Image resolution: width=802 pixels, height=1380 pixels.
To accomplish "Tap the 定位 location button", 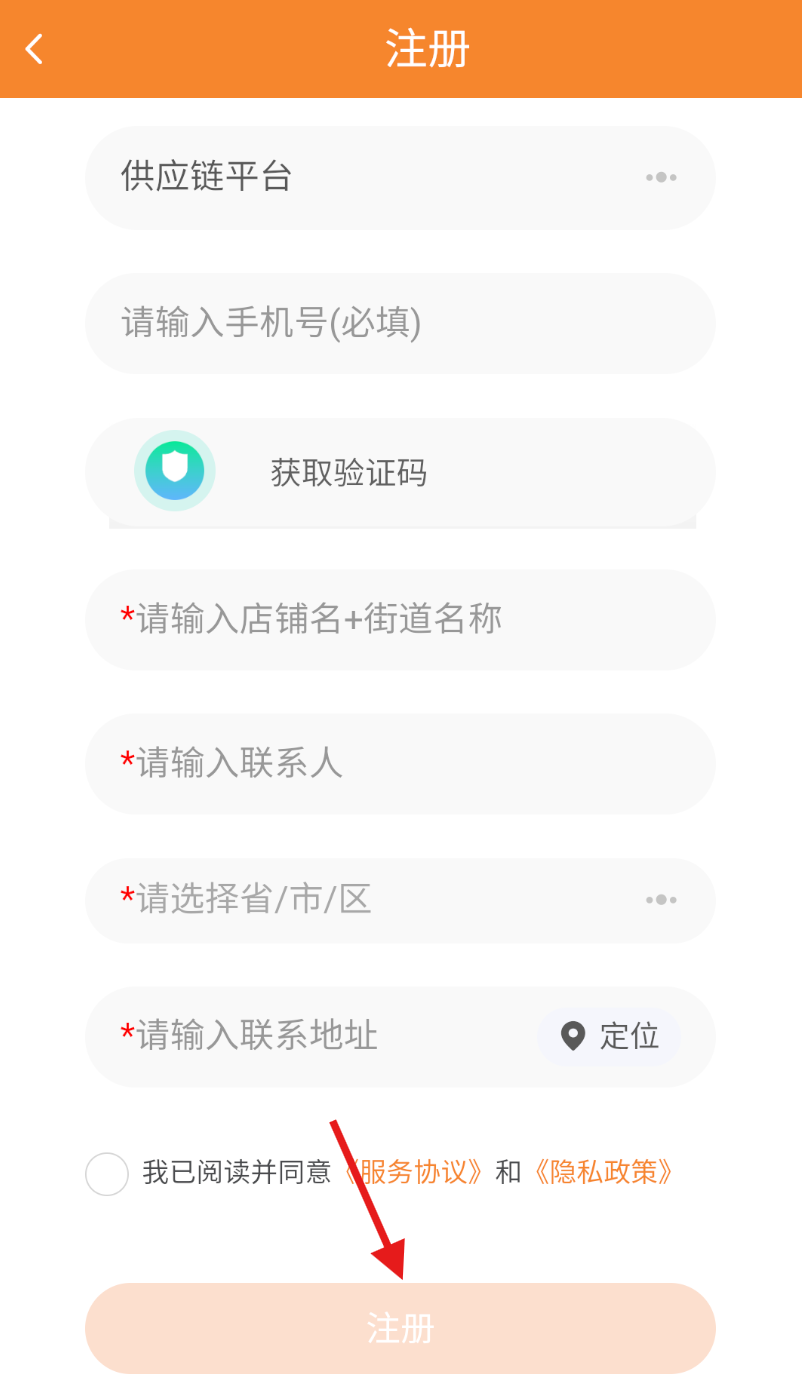I will pos(610,1036).
